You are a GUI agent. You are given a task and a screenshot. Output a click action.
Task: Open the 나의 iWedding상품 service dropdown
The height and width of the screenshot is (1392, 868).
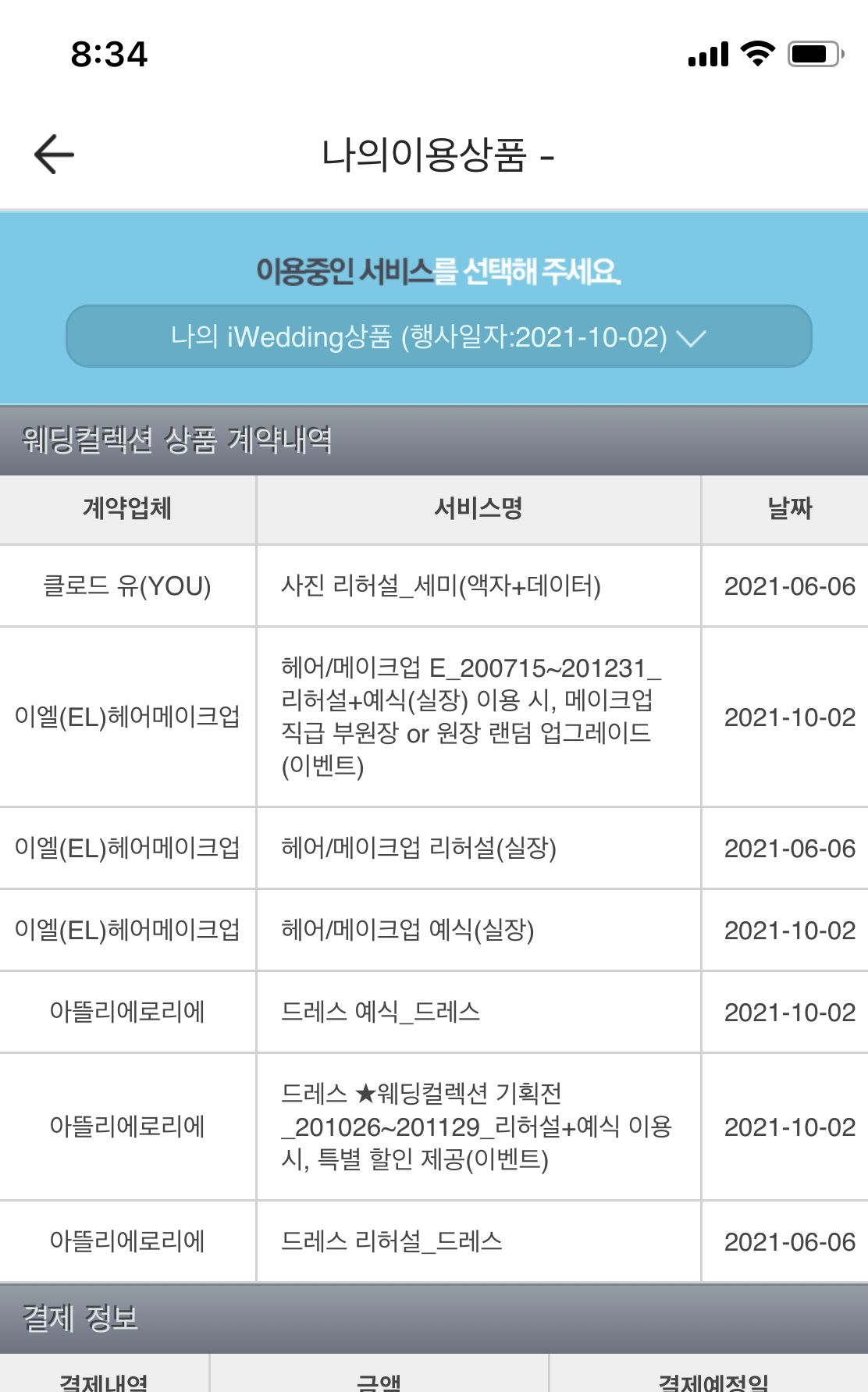click(x=439, y=336)
